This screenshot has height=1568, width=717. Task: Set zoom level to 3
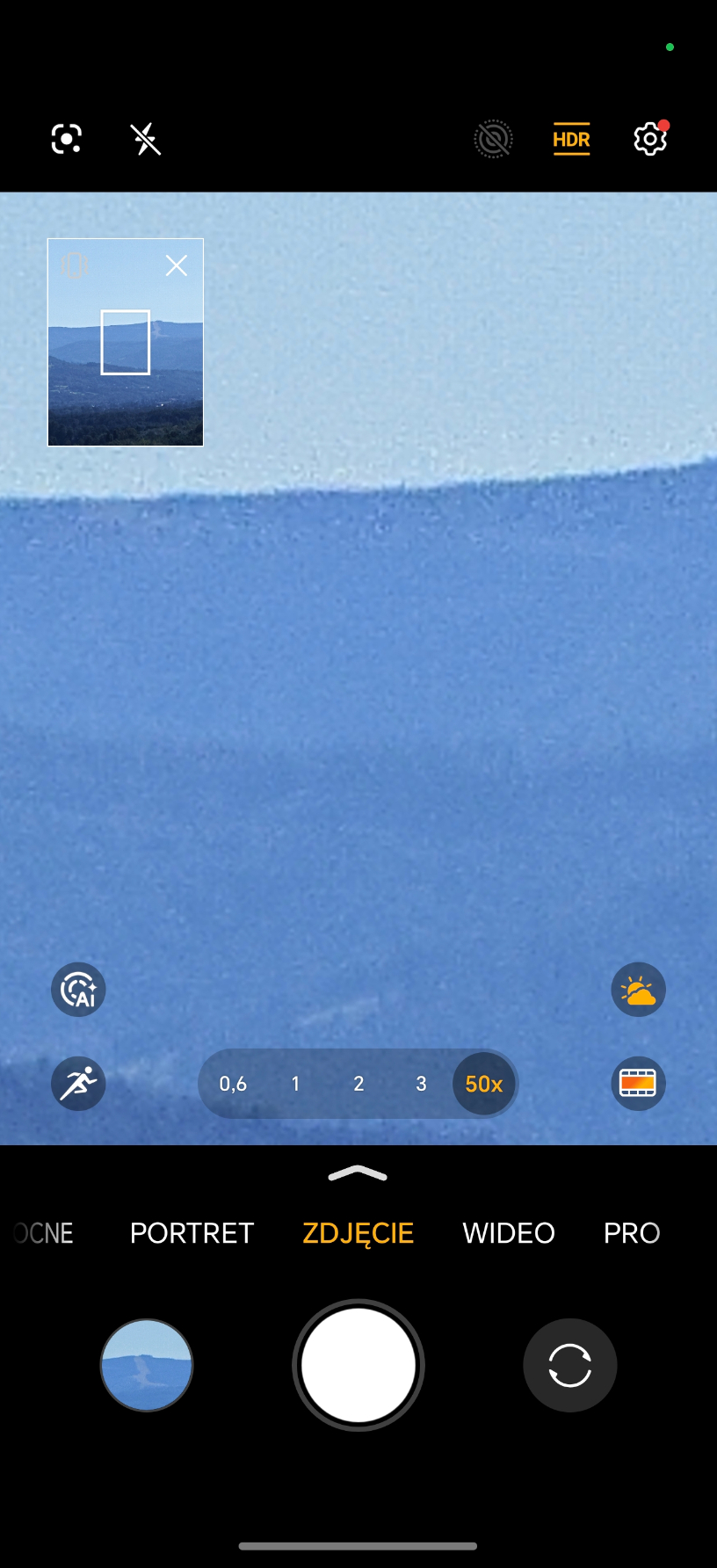click(421, 1084)
